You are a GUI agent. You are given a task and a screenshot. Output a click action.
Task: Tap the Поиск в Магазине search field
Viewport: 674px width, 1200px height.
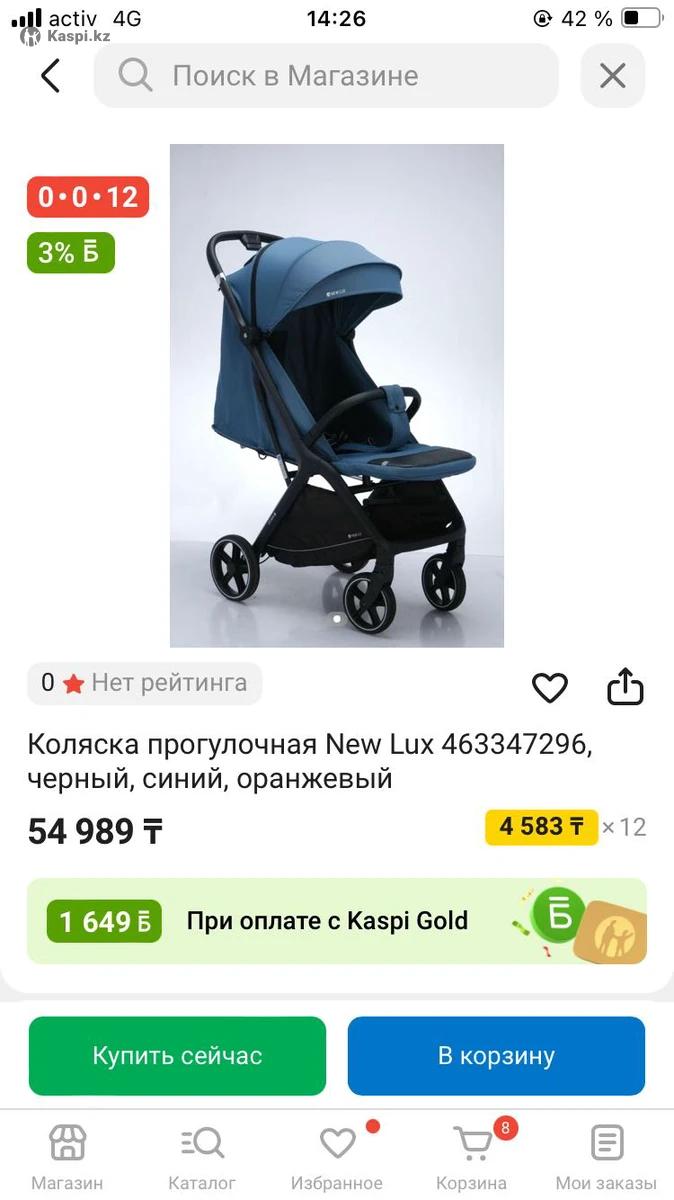pos(326,76)
